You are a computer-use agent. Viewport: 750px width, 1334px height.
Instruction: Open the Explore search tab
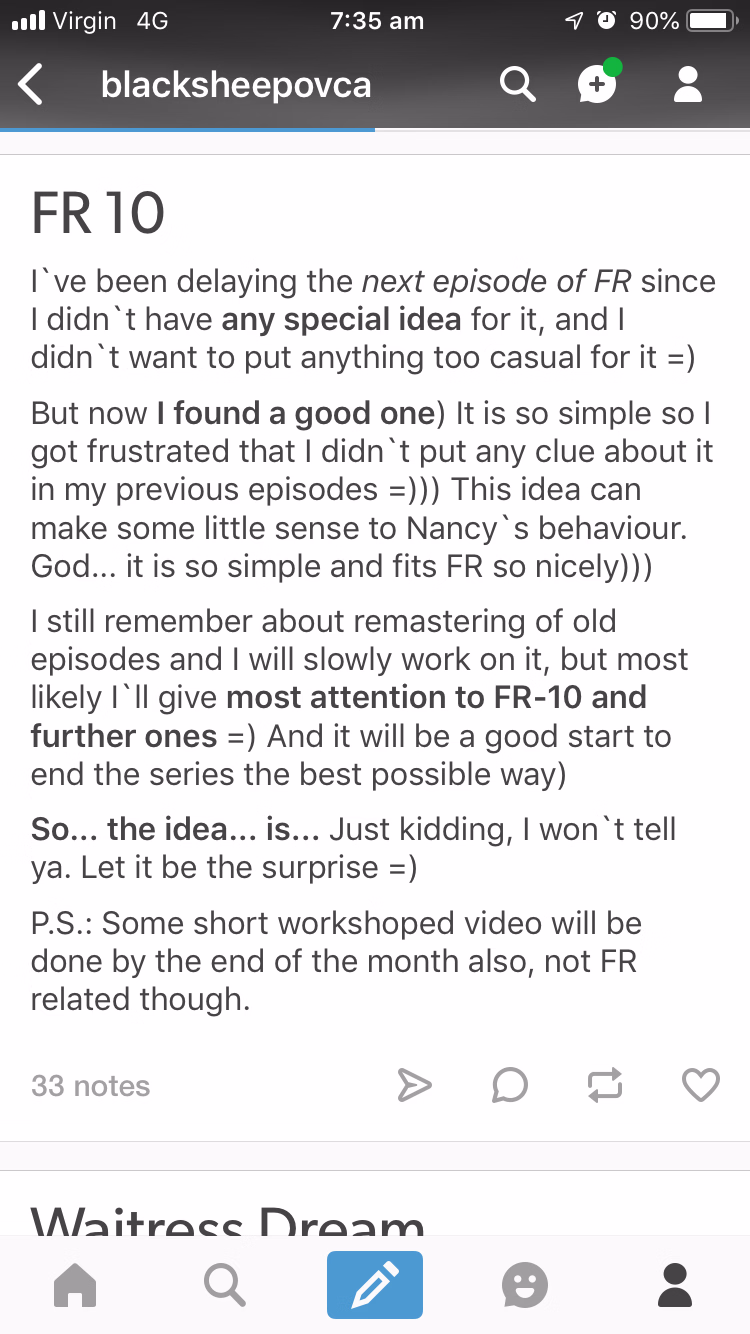[x=225, y=1284]
